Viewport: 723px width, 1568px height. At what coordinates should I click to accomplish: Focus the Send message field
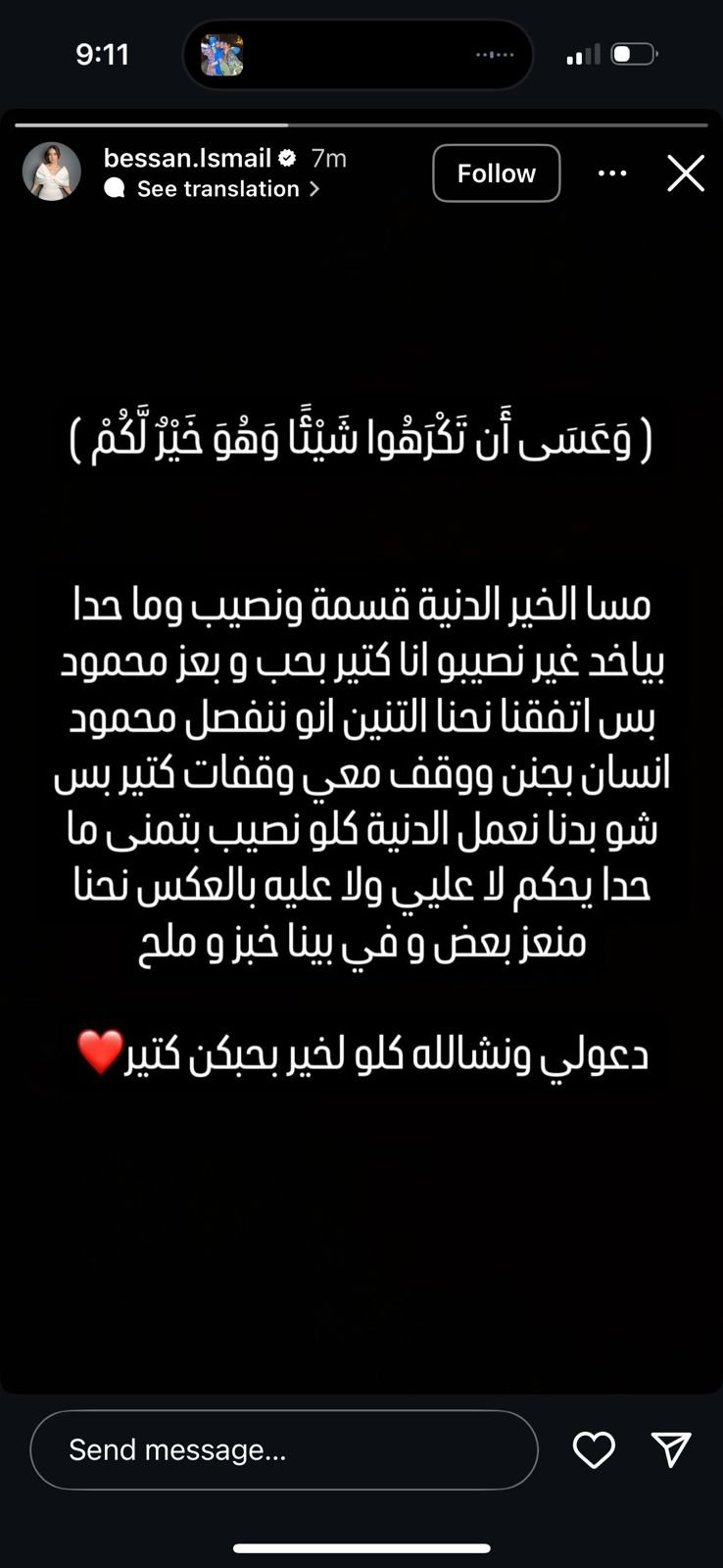pyautogui.click(x=284, y=1449)
